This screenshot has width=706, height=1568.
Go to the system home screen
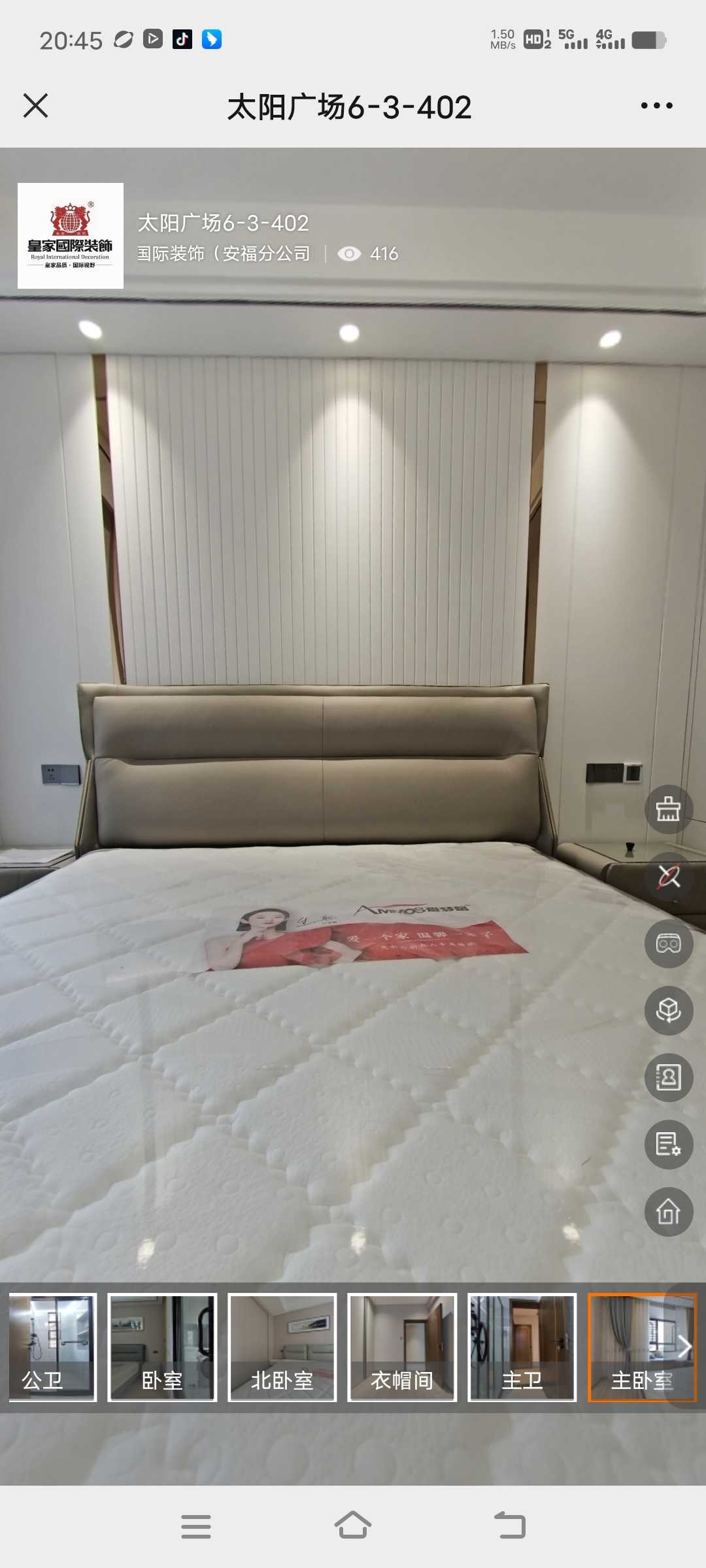coord(353,1526)
